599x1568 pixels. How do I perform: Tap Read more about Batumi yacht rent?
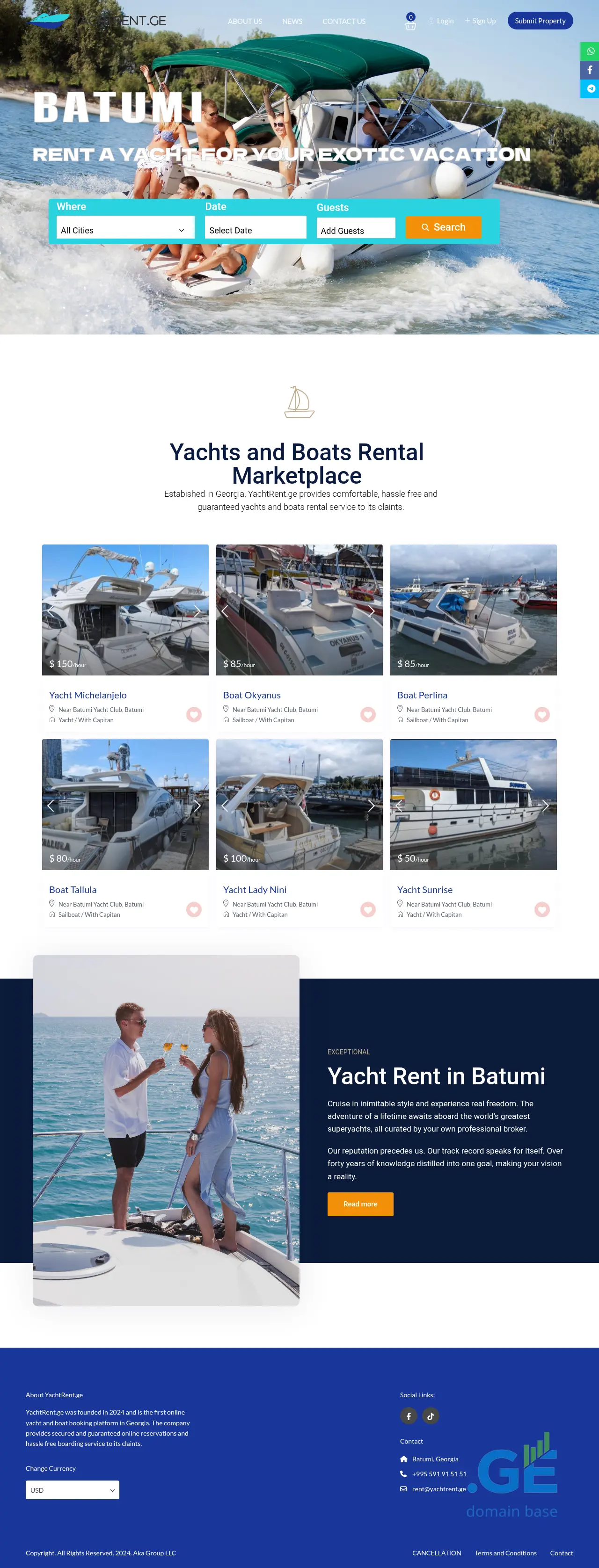[360, 1204]
